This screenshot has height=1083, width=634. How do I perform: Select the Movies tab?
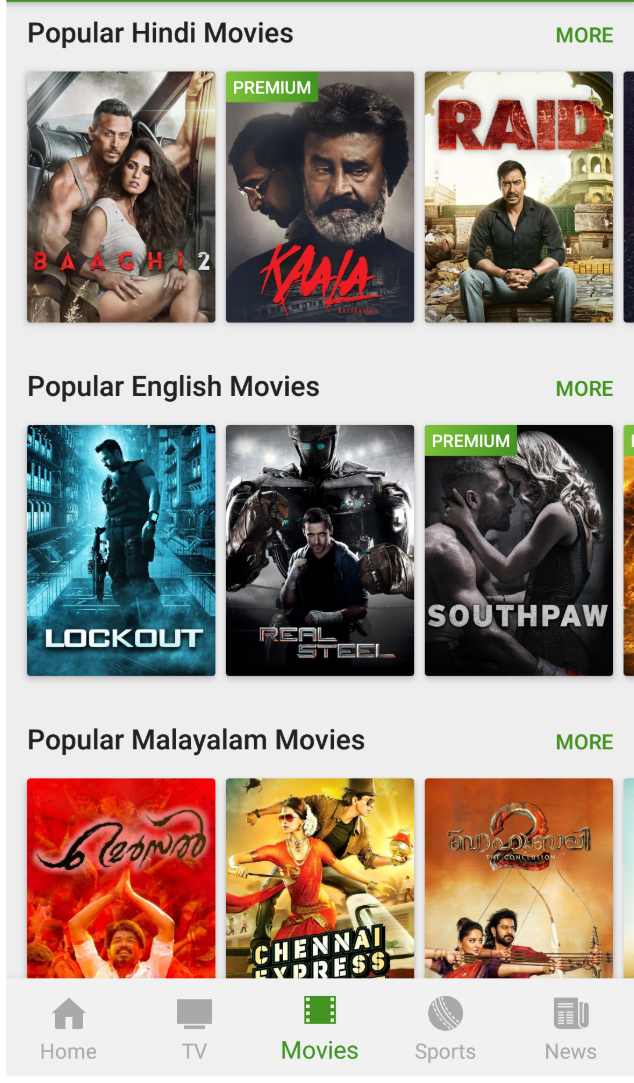(319, 1029)
